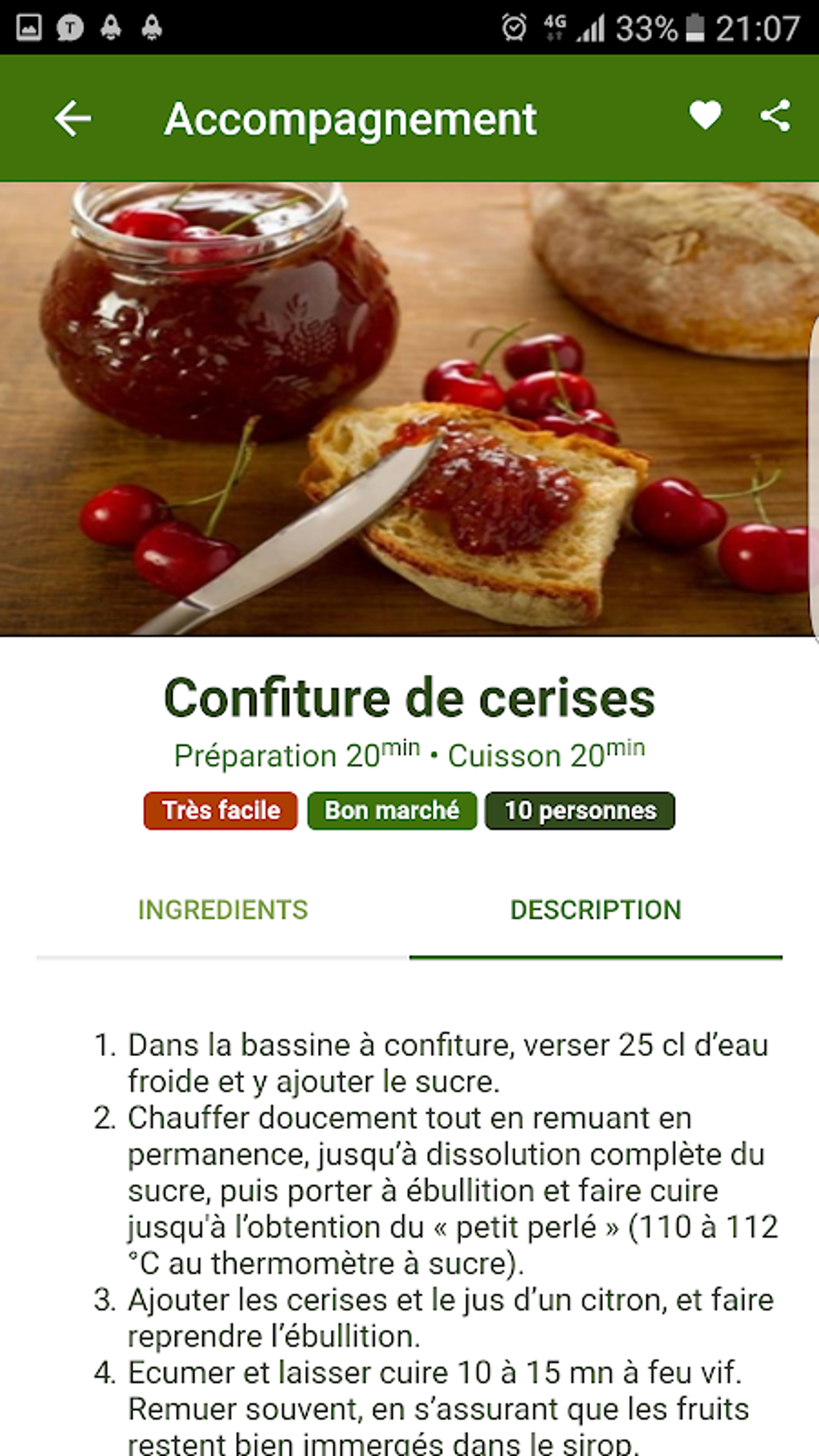
Task: Select the Description tab
Action: (595, 910)
